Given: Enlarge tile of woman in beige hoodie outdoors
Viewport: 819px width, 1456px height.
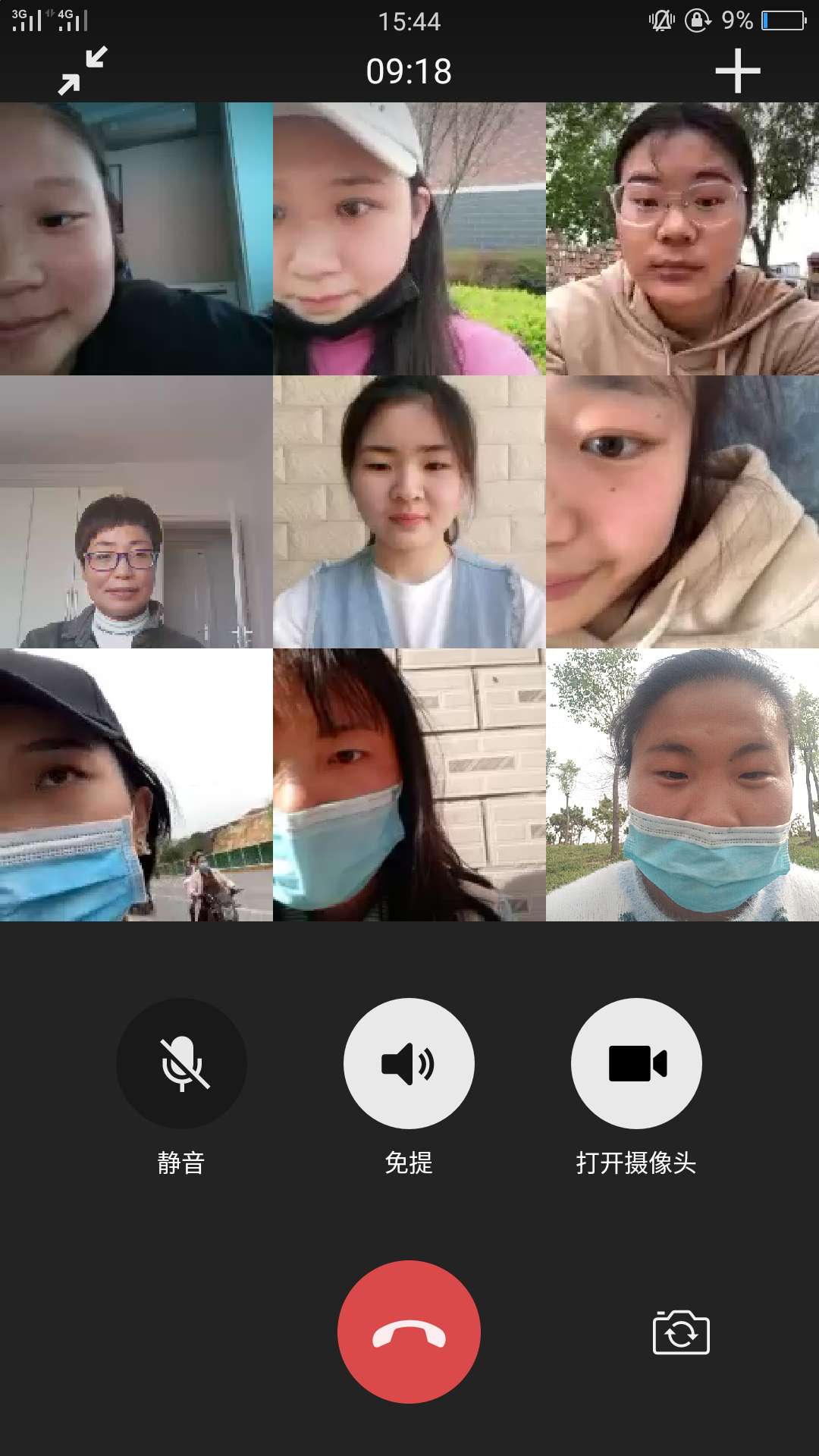Looking at the screenshot, I should (682, 239).
